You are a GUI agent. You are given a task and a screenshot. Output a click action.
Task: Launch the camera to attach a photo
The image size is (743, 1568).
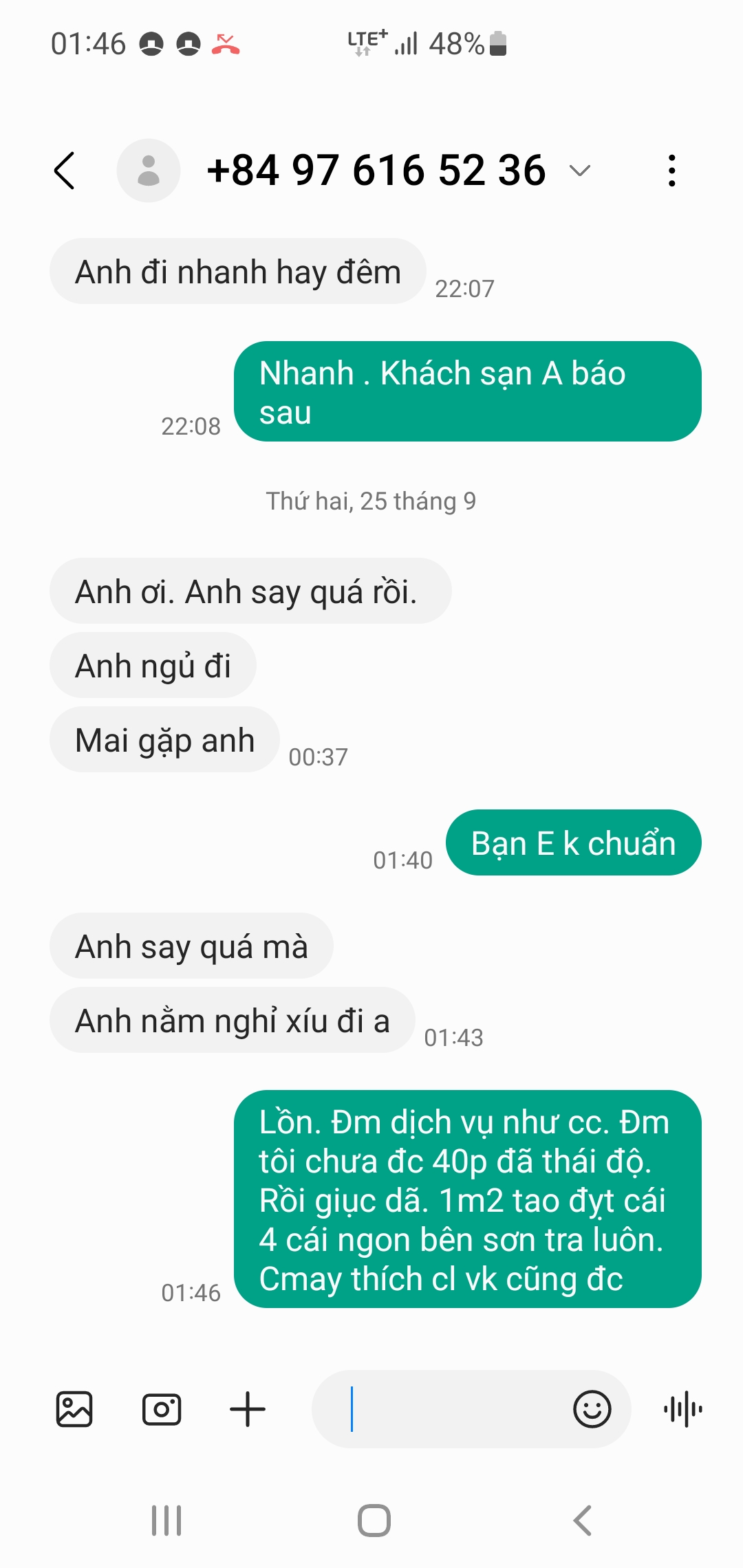(x=162, y=1409)
